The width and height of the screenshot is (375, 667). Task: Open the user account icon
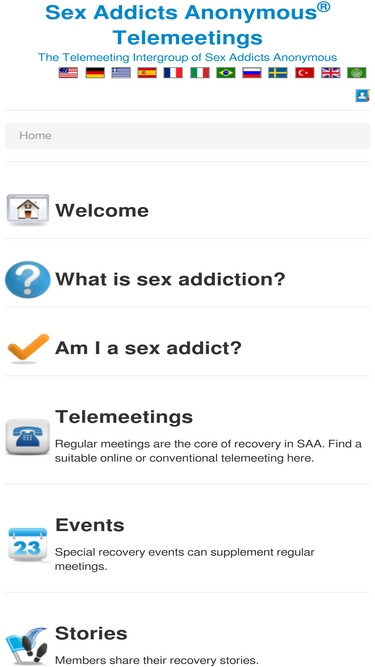pyautogui.click(x=363, y=95)
